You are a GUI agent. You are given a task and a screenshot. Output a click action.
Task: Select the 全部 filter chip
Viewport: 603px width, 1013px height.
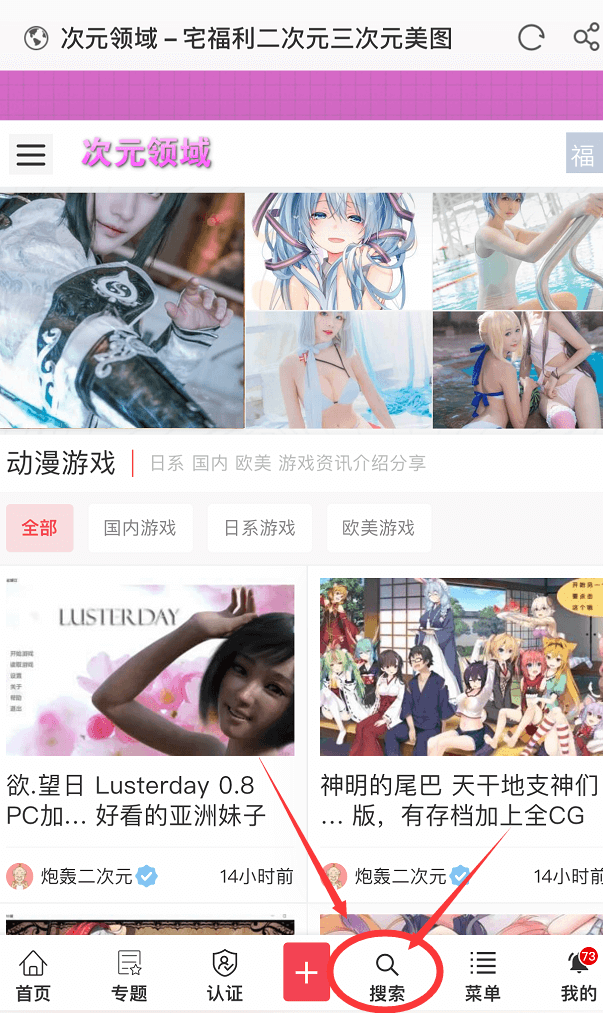pyautogui.click(x=40, y=528)
